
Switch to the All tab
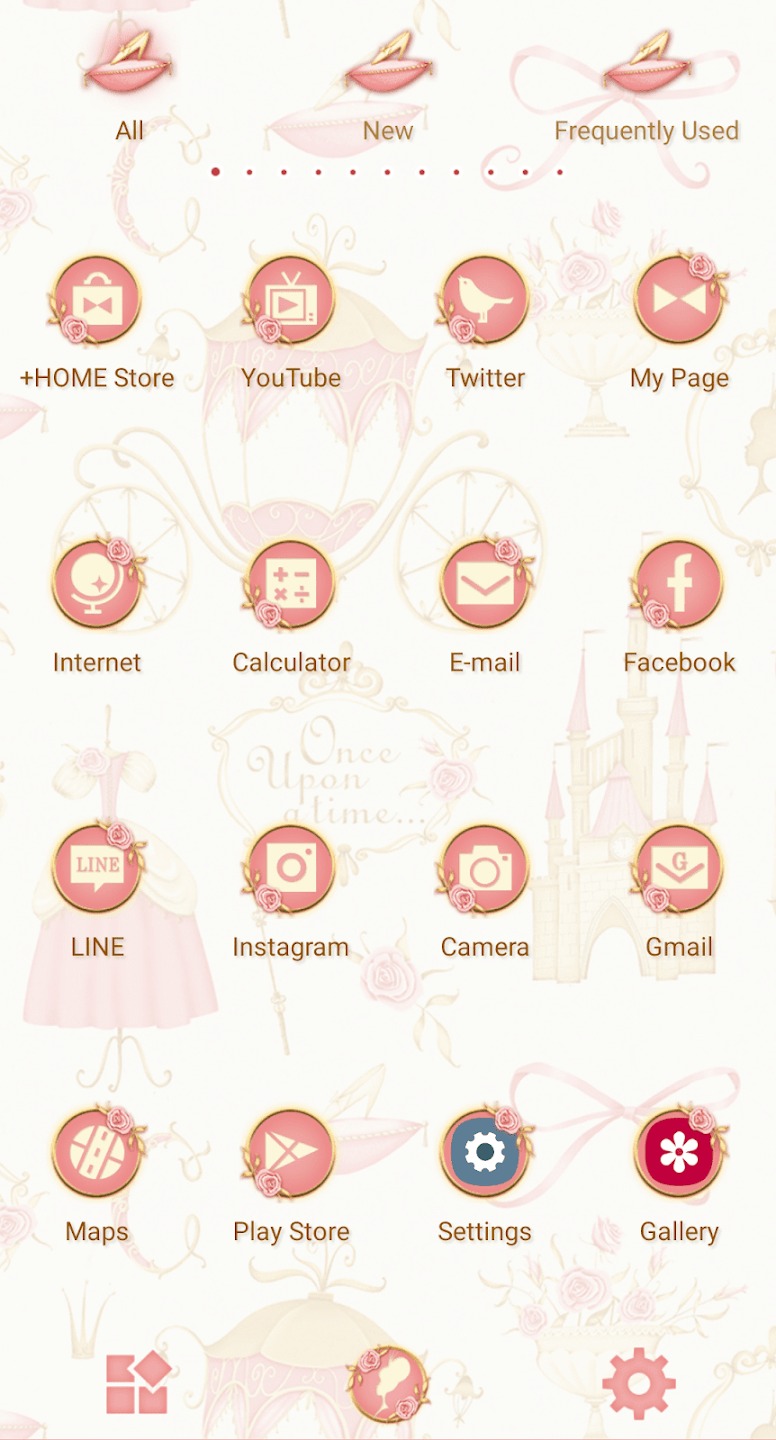[129, 88]
